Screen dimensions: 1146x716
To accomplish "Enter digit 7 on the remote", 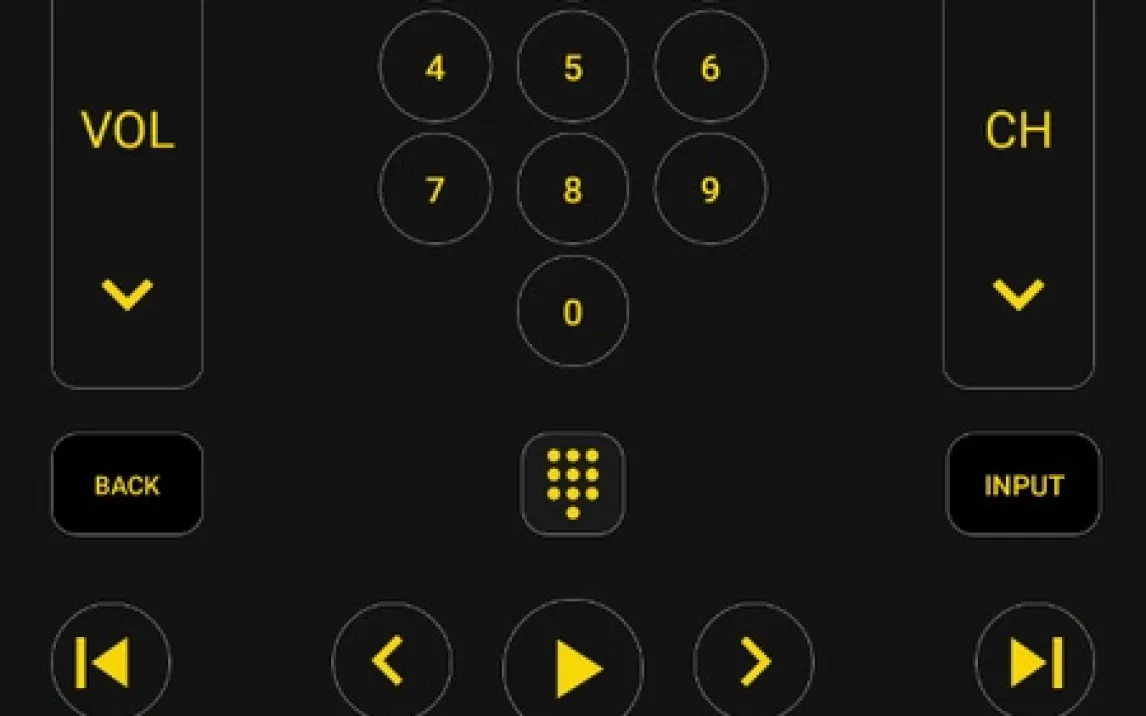I will [x=435, y=189].
